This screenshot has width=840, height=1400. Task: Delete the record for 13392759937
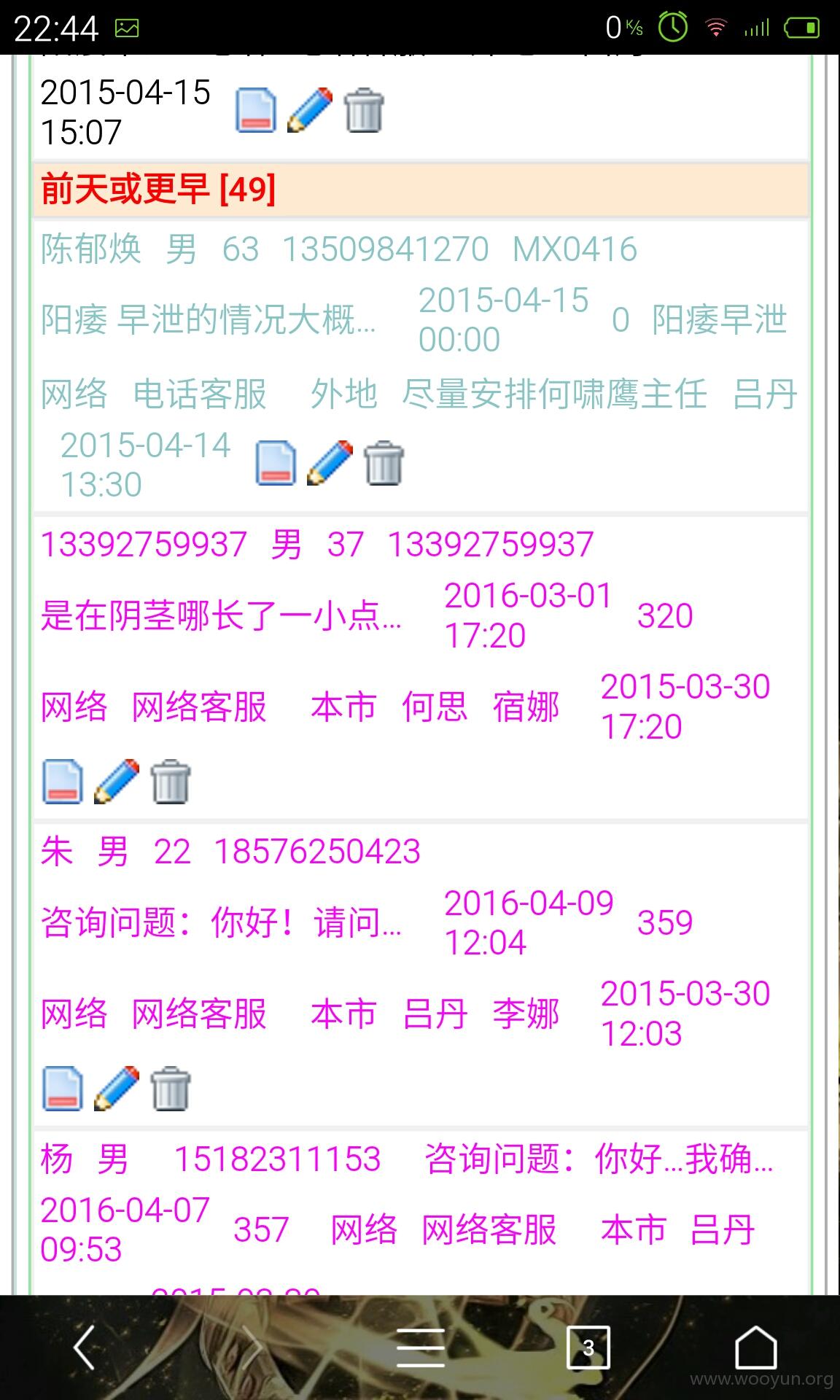171,782
